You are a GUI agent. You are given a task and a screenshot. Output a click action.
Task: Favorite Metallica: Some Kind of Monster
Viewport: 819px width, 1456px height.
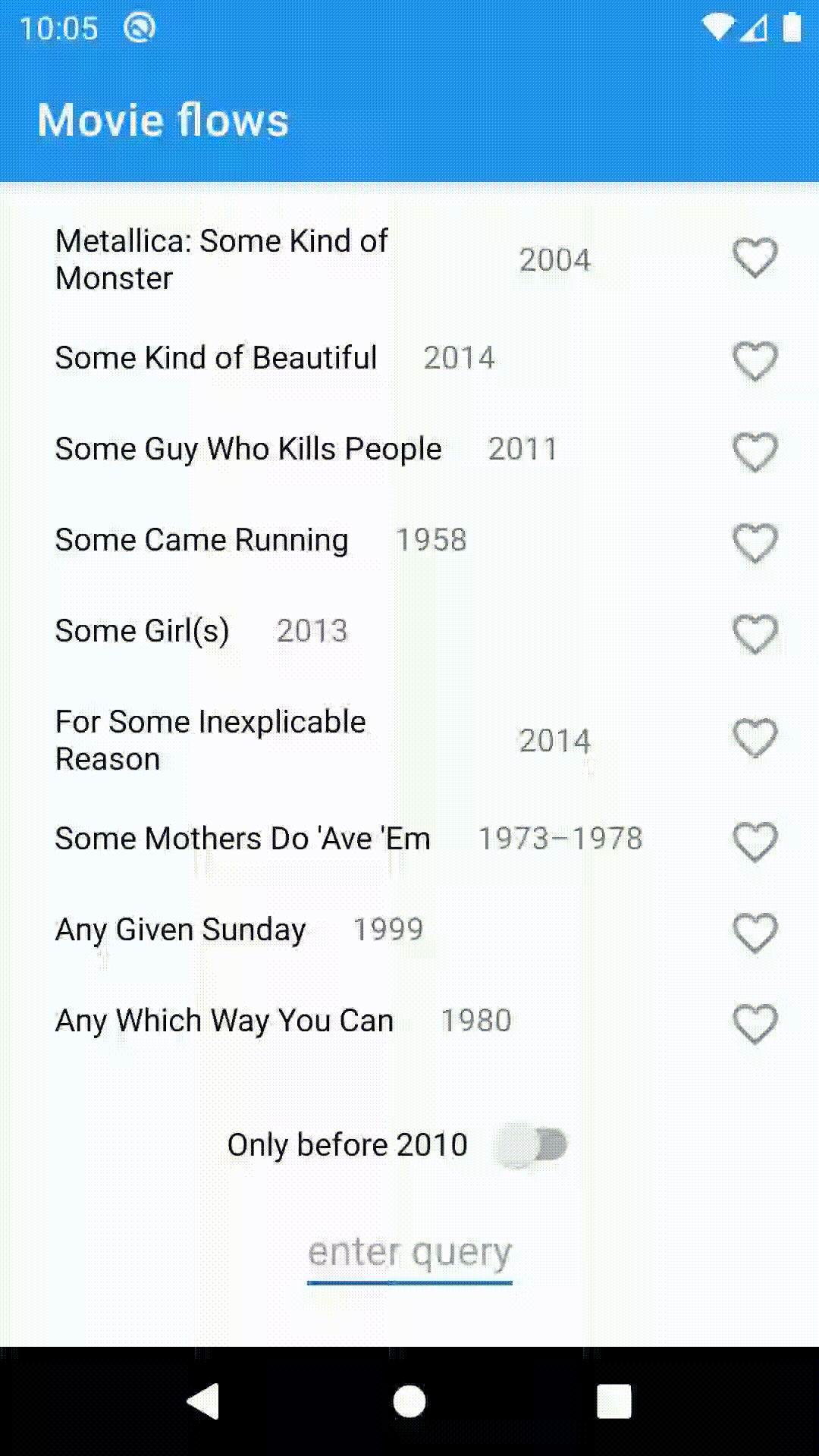pyautogui.click(x=755, y=259)
